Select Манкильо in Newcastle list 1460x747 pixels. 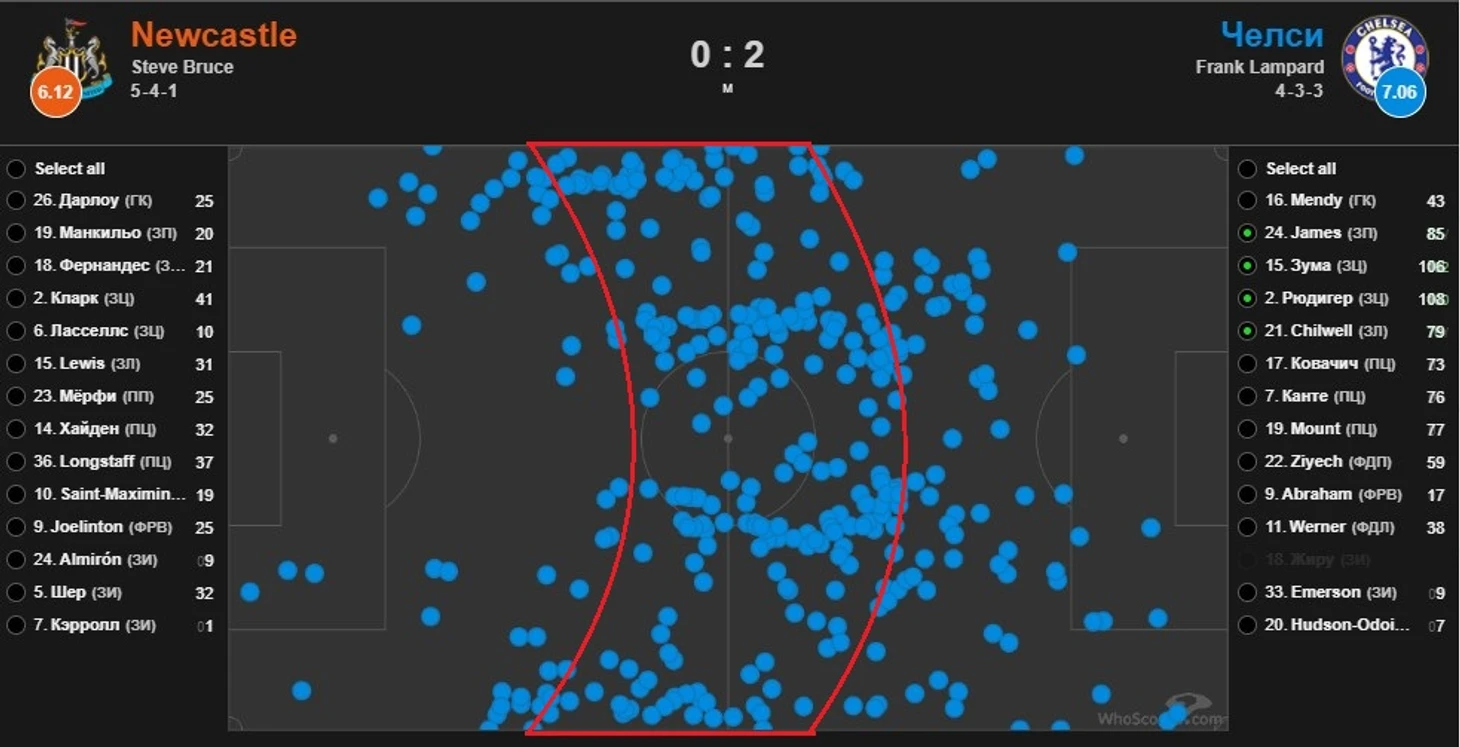coord(16,233)
